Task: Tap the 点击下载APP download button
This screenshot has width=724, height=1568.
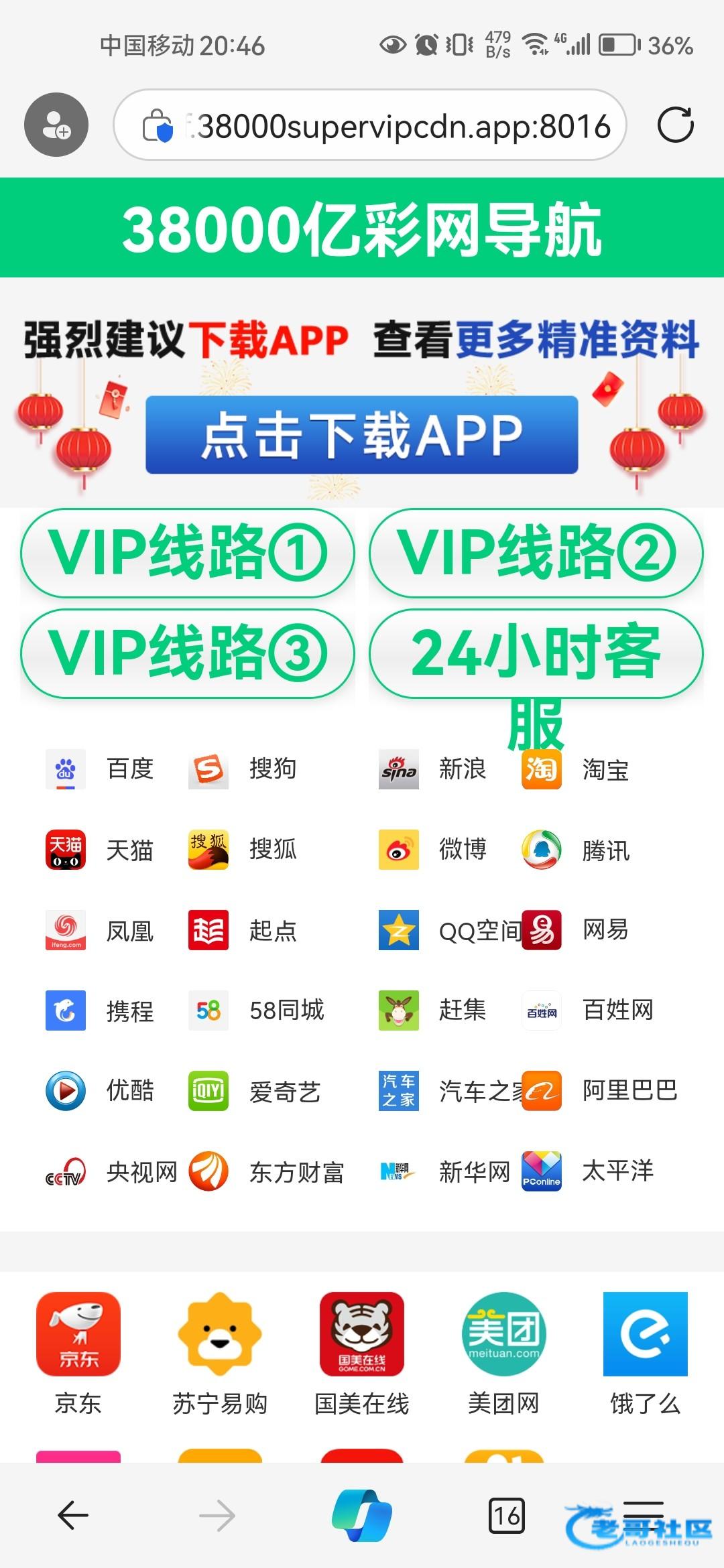Action: click(x=362, y=435)
